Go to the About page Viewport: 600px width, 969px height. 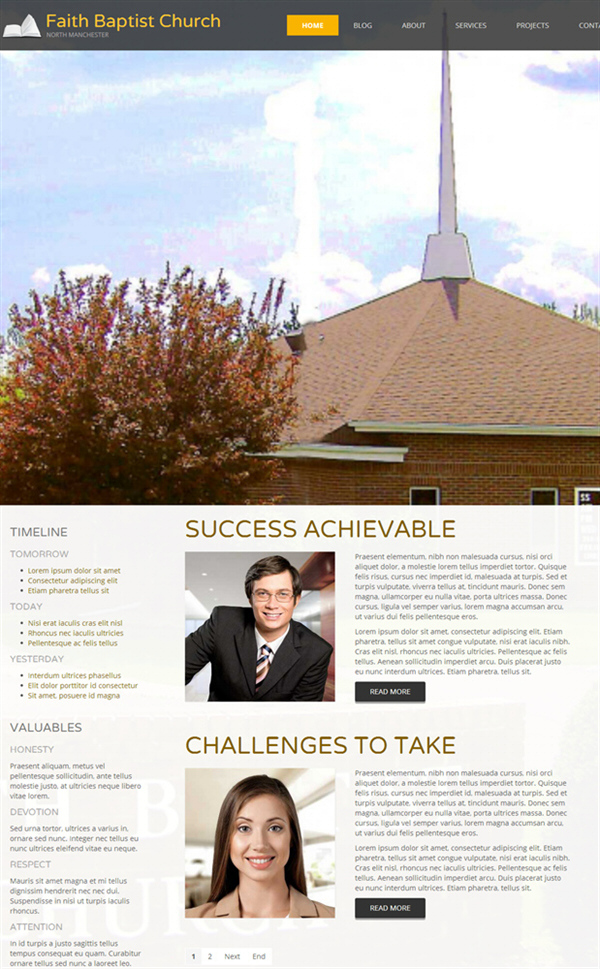pyautogui.click(x=413, y=25)
